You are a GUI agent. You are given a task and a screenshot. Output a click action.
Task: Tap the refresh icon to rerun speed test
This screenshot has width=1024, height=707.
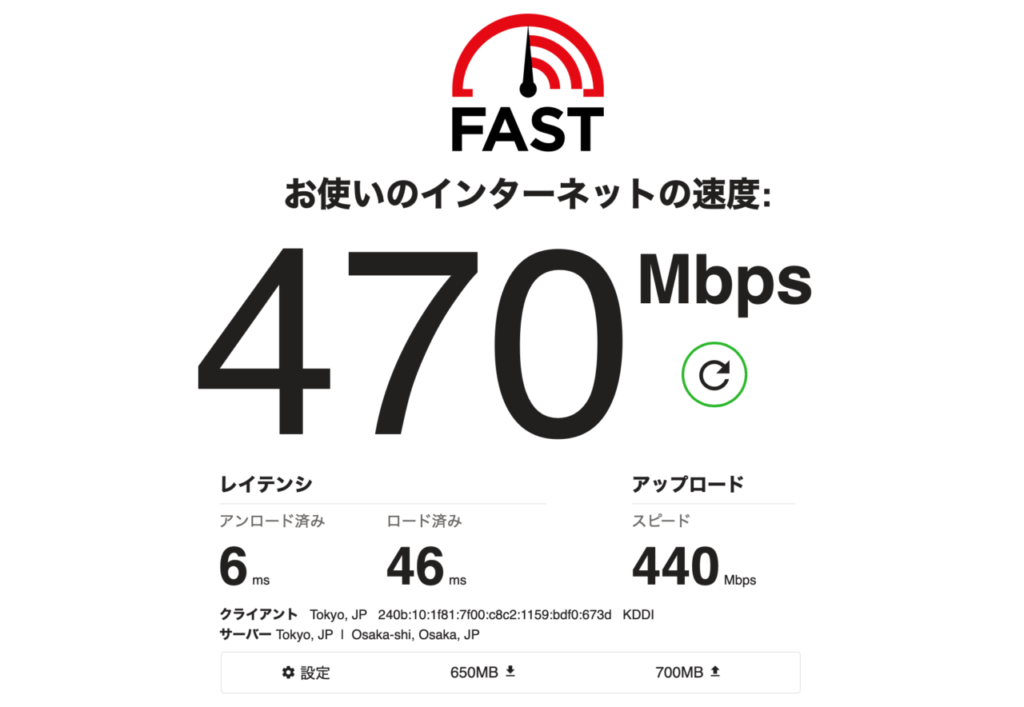[x=714, y=375]
